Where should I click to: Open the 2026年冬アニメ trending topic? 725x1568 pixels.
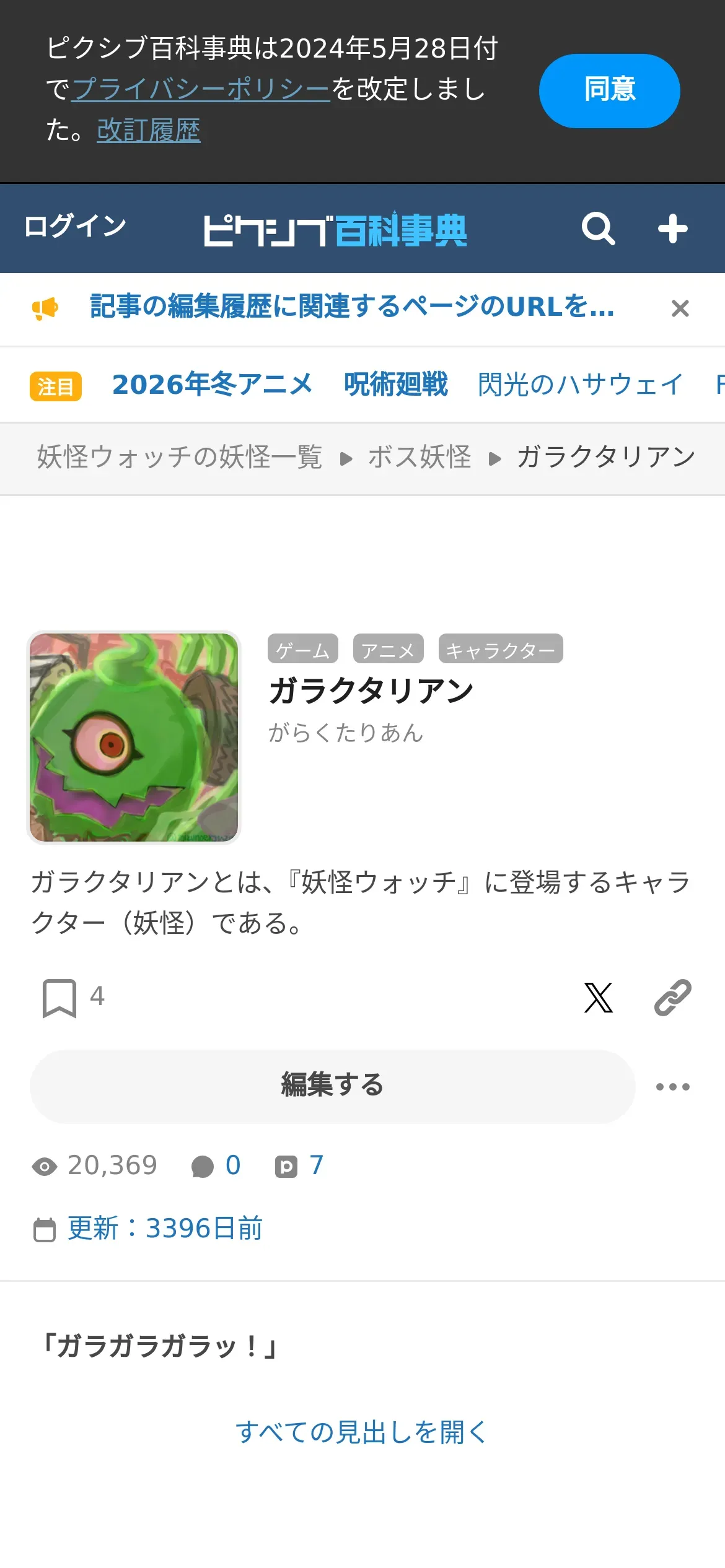click(212, 385)
